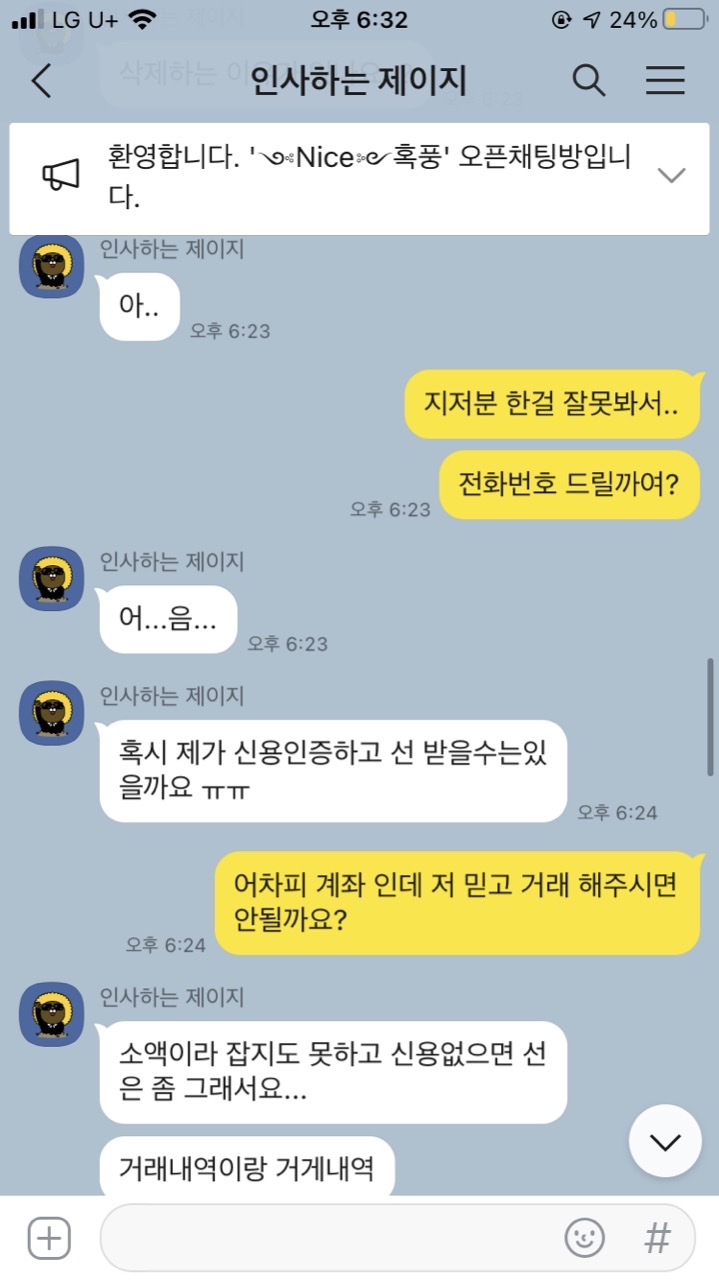The image size is (719, 1280).
Task: View profile picture beside the 아.. message
Action: (52, 266)
